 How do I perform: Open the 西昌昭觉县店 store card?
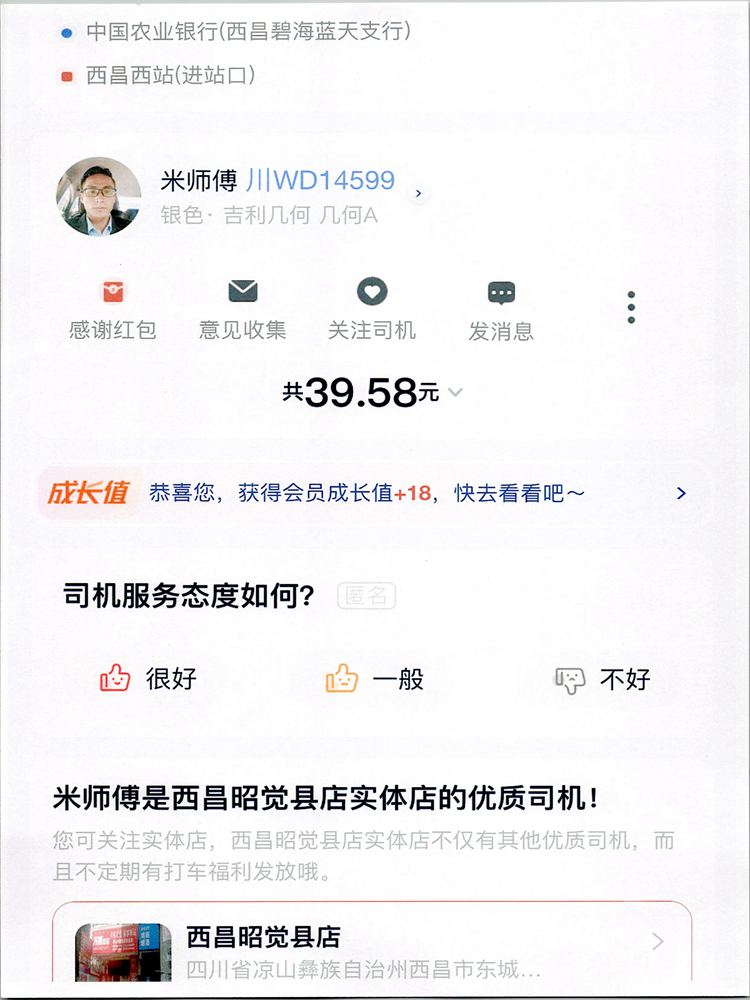pyautogui.click(x=372, y=948)
